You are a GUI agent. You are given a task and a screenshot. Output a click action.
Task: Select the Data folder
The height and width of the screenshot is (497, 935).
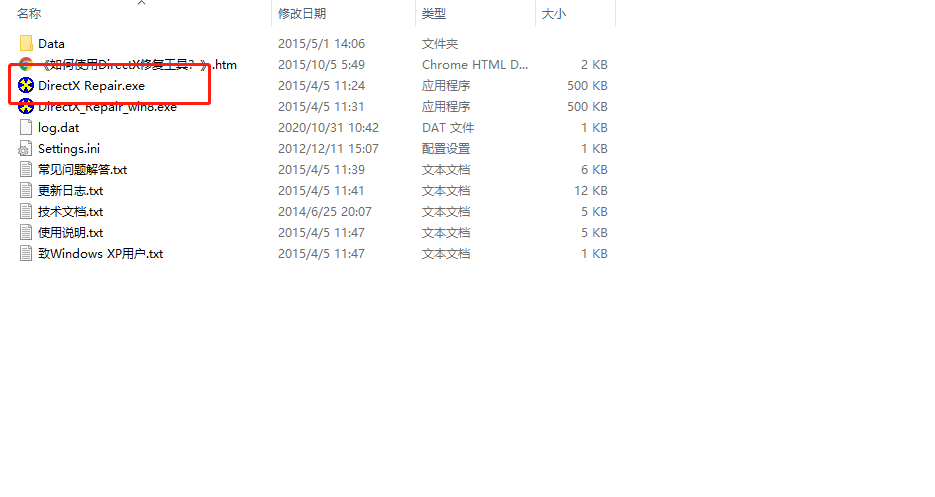pyautogui.click(x=51, y=44)
